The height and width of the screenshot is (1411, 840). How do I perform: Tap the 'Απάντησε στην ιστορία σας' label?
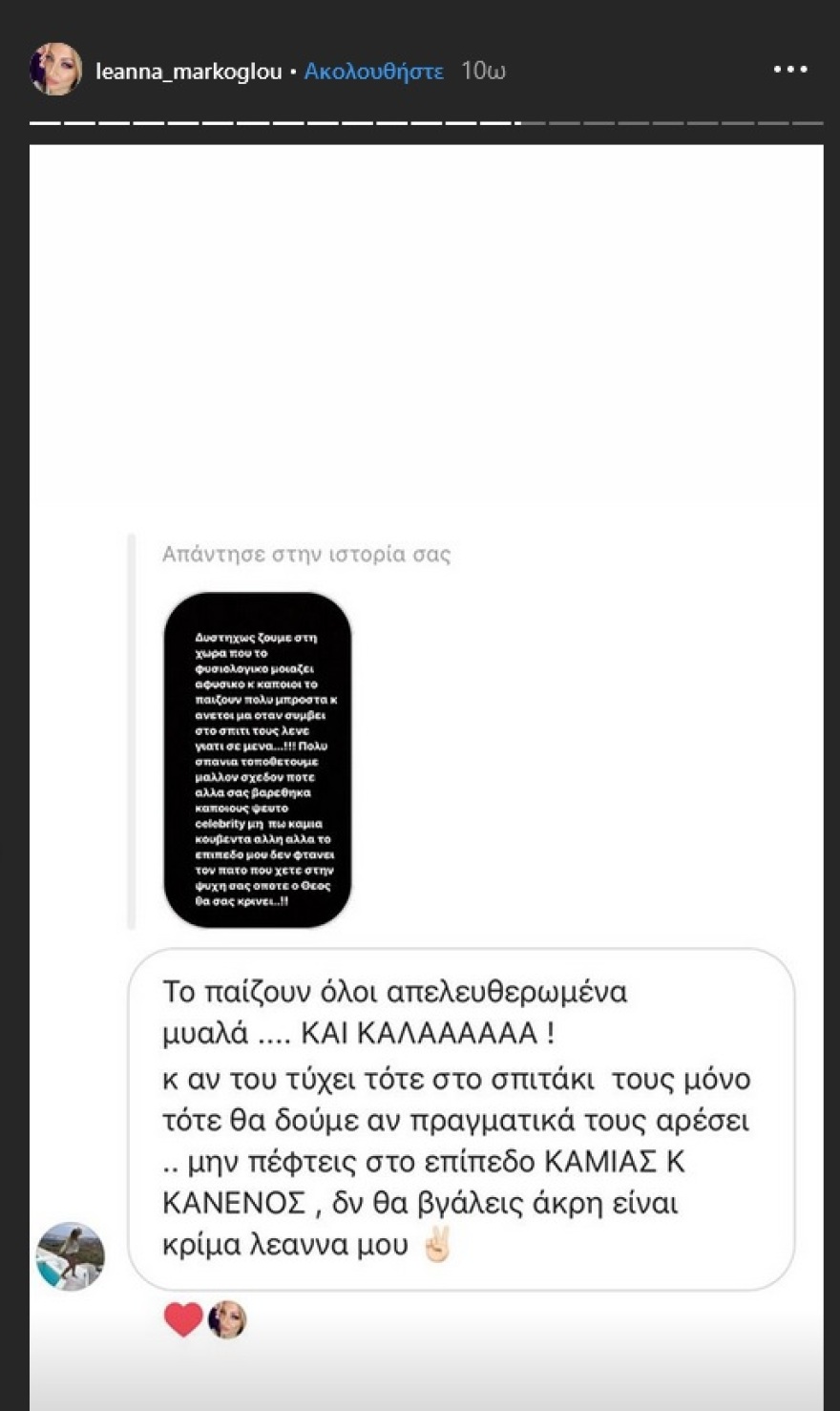click(307, 556)
